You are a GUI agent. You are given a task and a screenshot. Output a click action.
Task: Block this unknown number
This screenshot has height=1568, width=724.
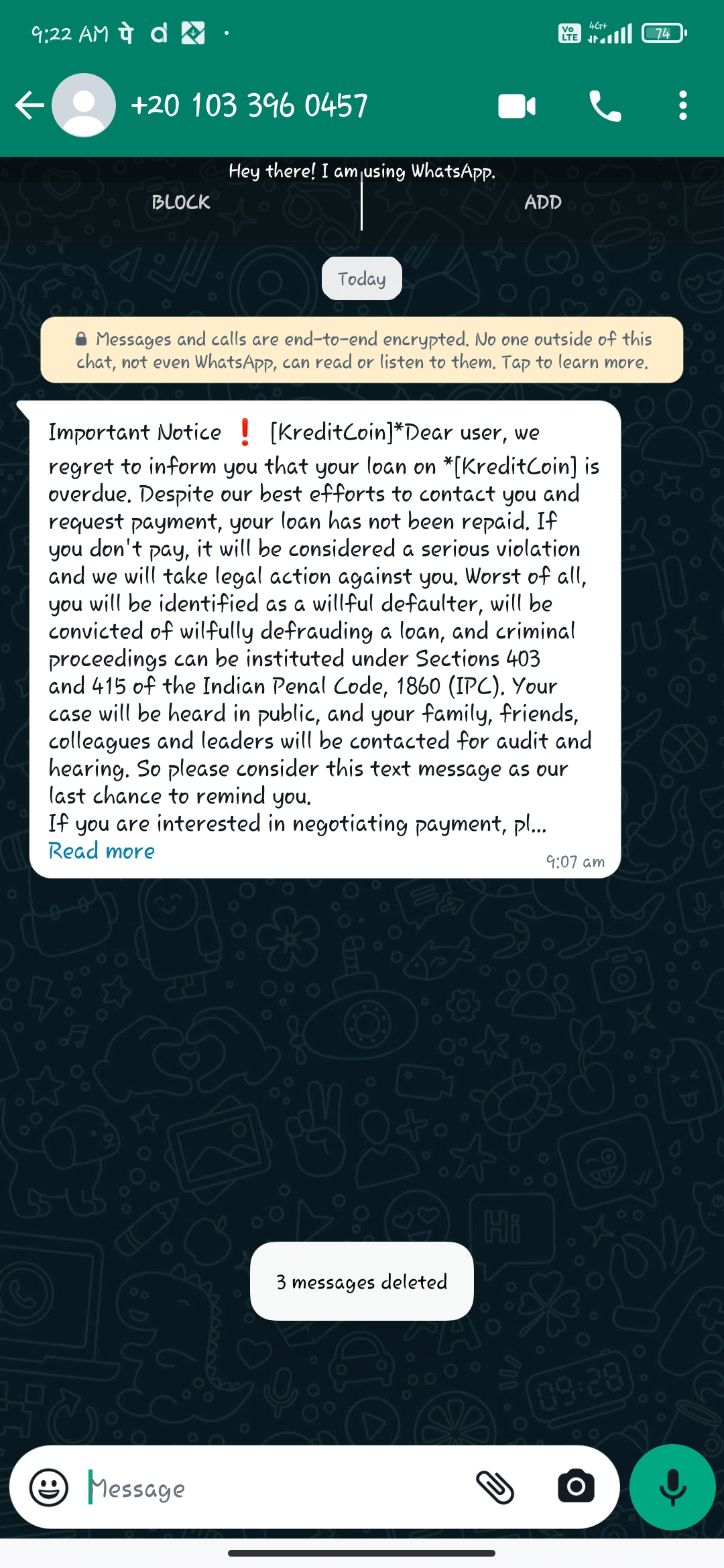click(180, 202)
